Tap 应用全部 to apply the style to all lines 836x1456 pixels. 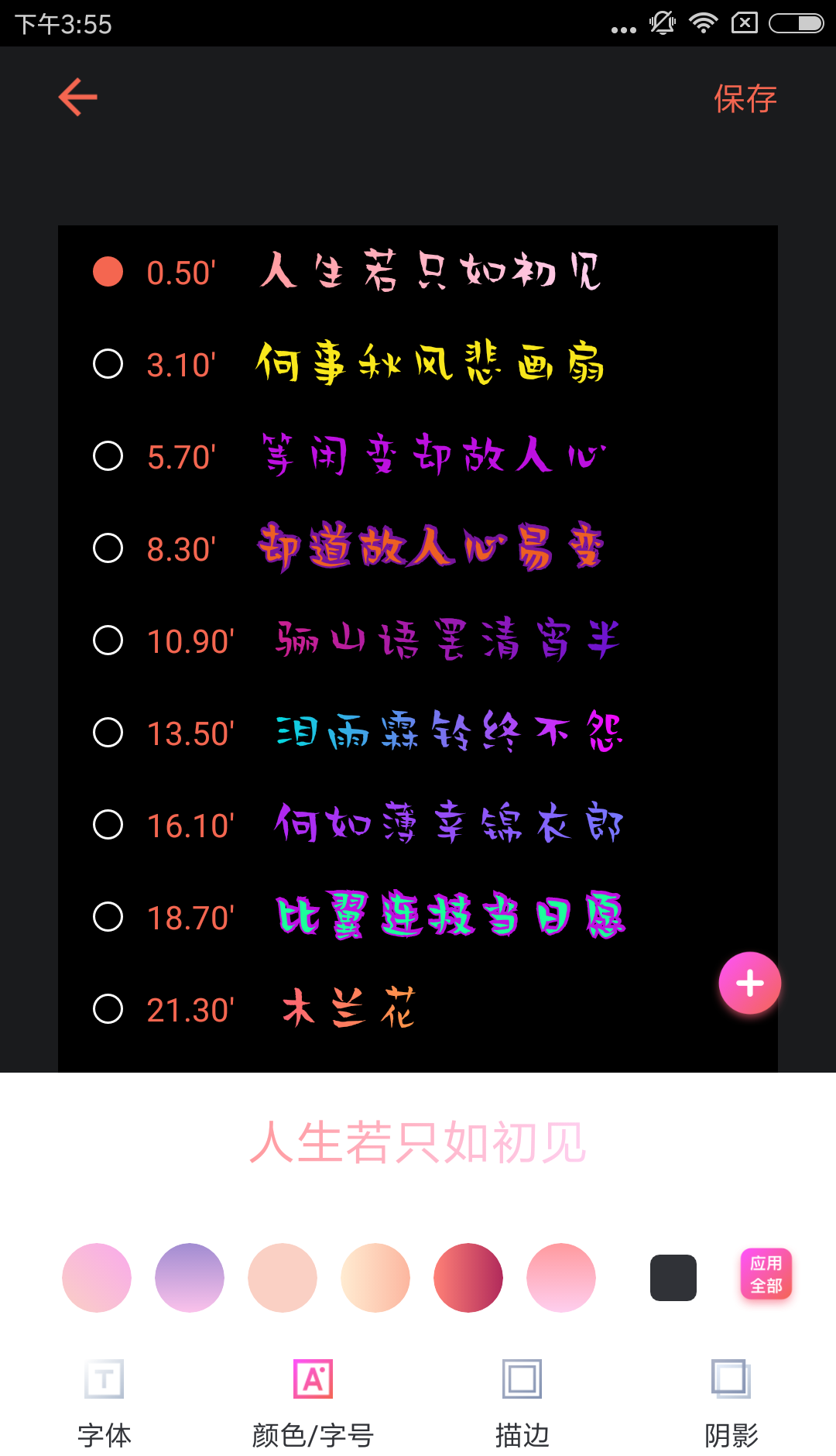(766, 1274)
